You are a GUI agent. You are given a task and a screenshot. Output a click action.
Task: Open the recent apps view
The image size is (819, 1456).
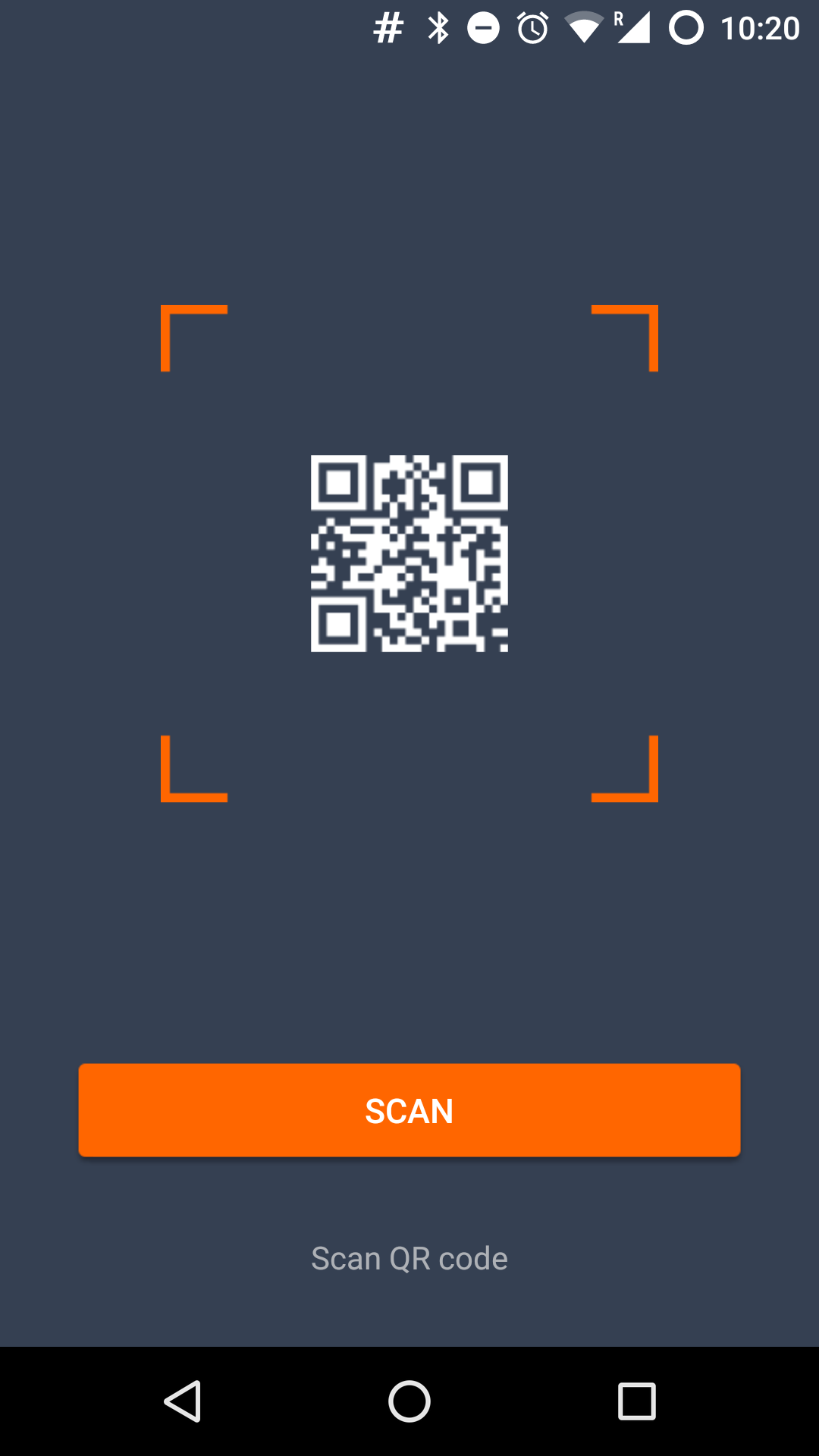pos(636,1401)
